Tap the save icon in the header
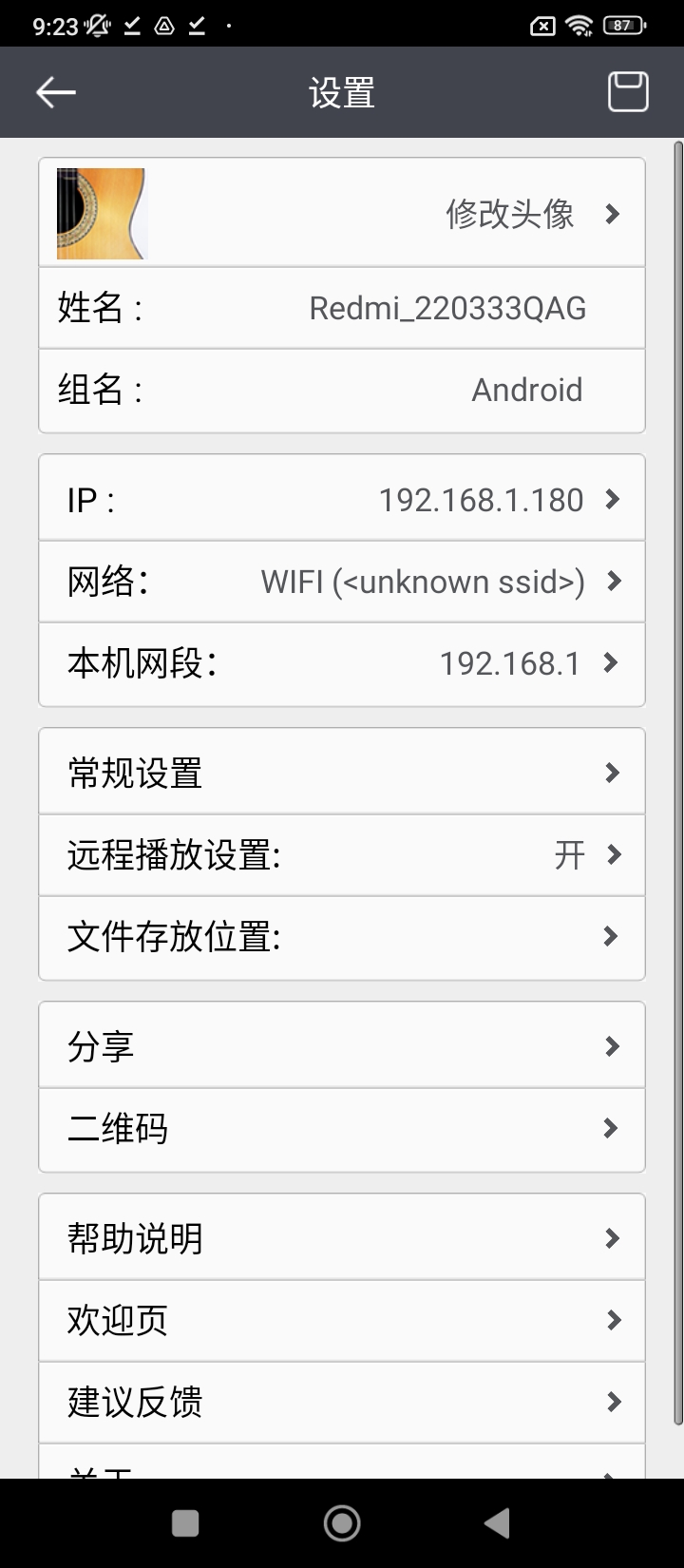 [x=627, y=92]
